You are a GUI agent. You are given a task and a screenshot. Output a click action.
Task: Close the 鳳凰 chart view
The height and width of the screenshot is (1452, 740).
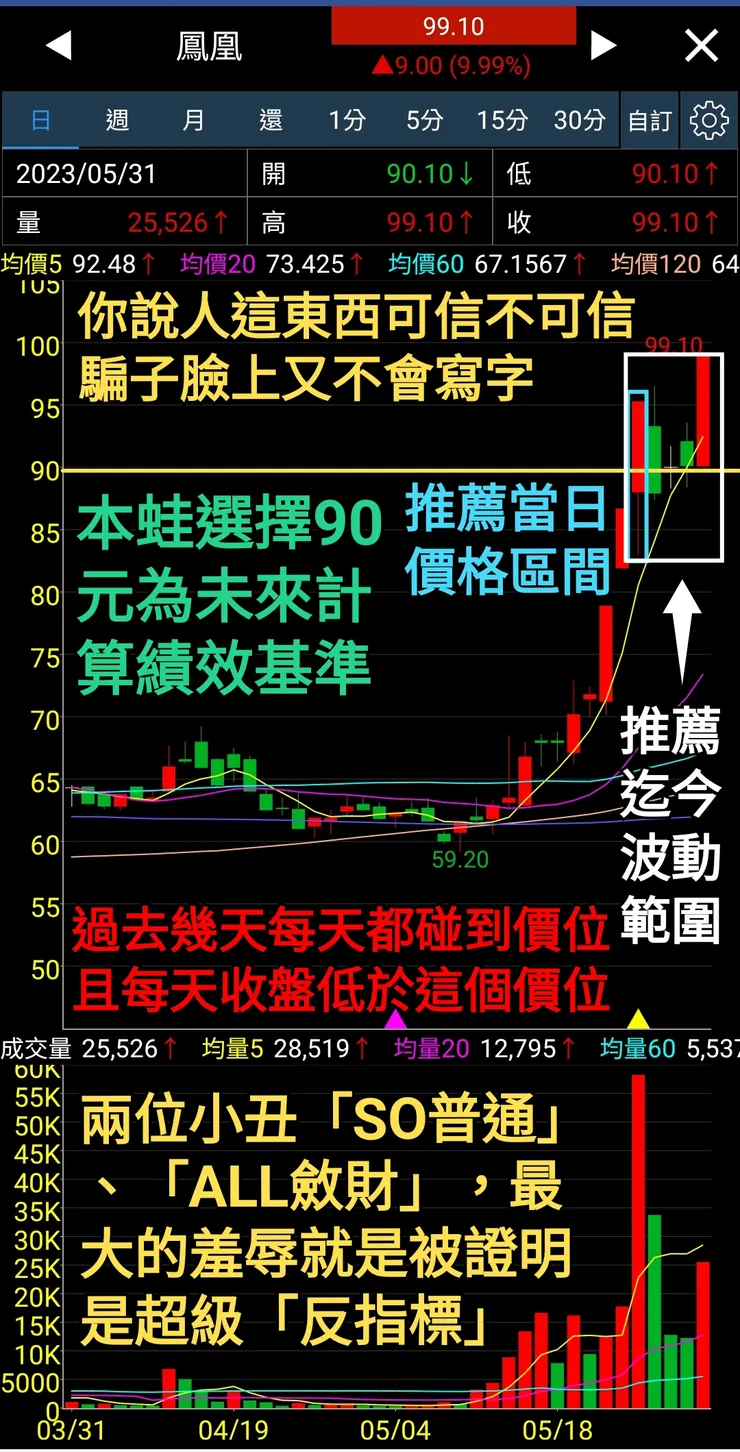(x=701, y=45)
